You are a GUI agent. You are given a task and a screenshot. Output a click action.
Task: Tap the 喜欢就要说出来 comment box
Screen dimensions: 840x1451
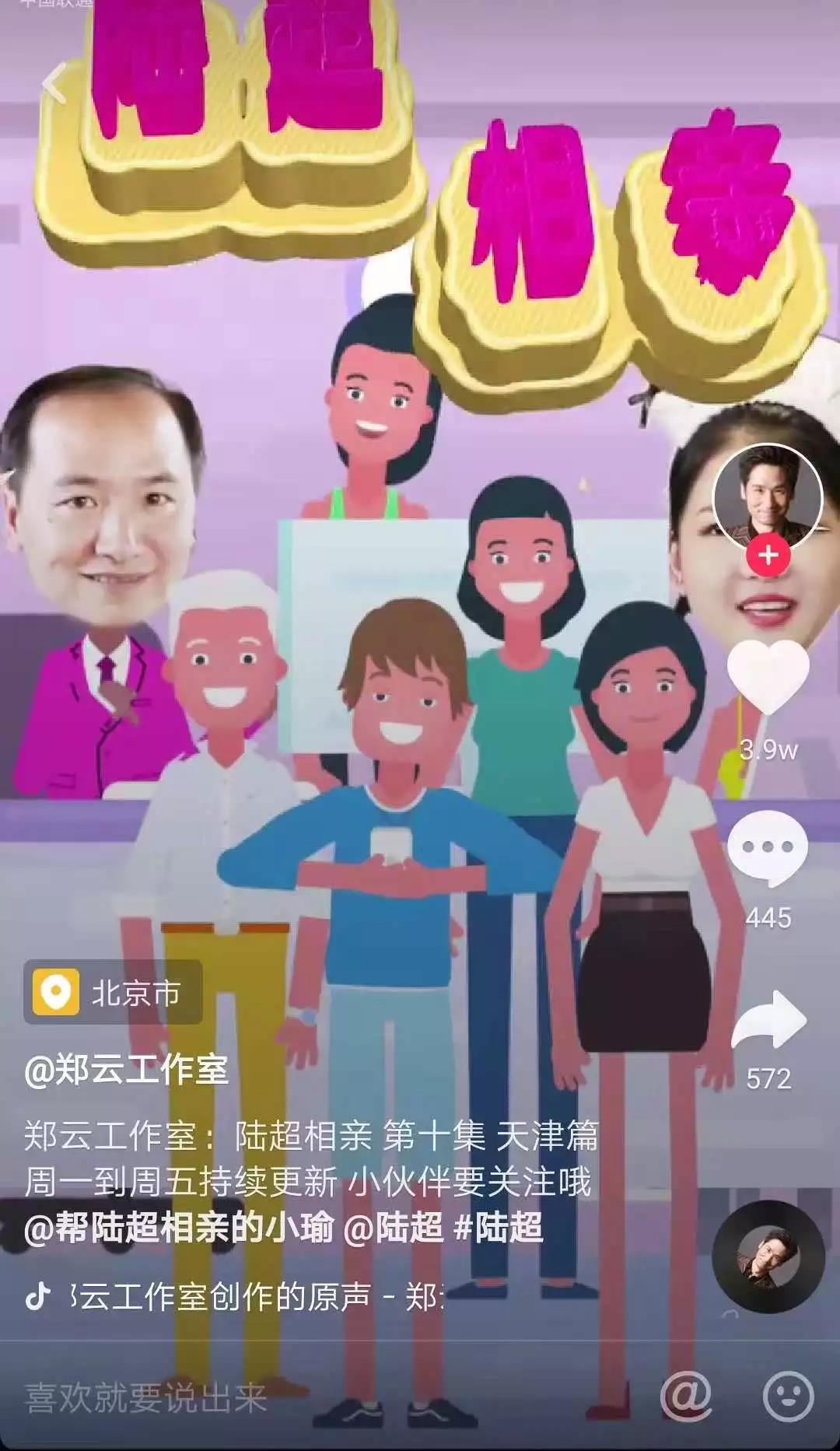pos(148,1398)
